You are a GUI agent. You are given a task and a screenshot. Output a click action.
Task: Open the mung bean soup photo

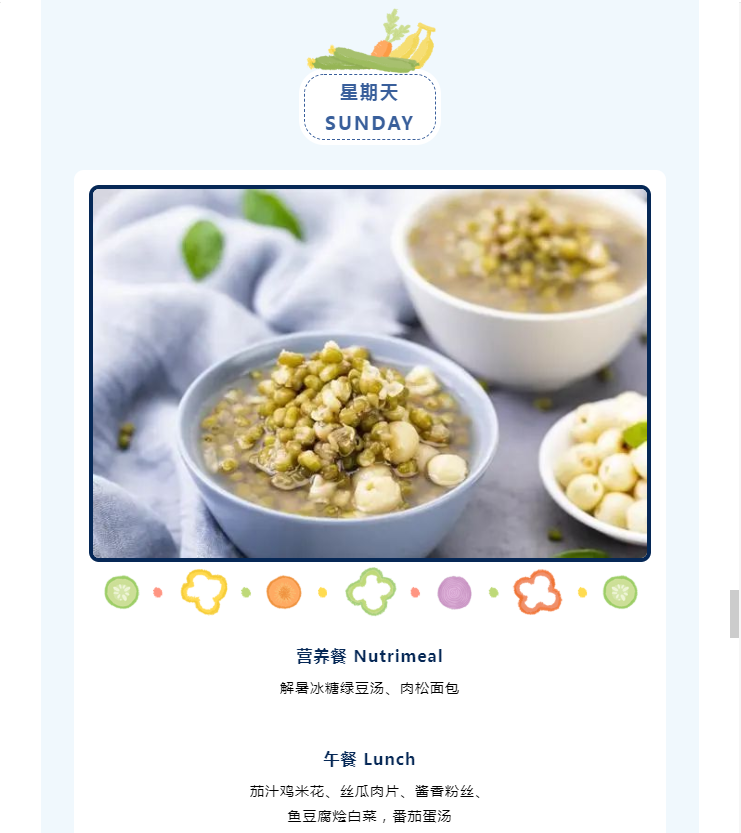point(370,373)
